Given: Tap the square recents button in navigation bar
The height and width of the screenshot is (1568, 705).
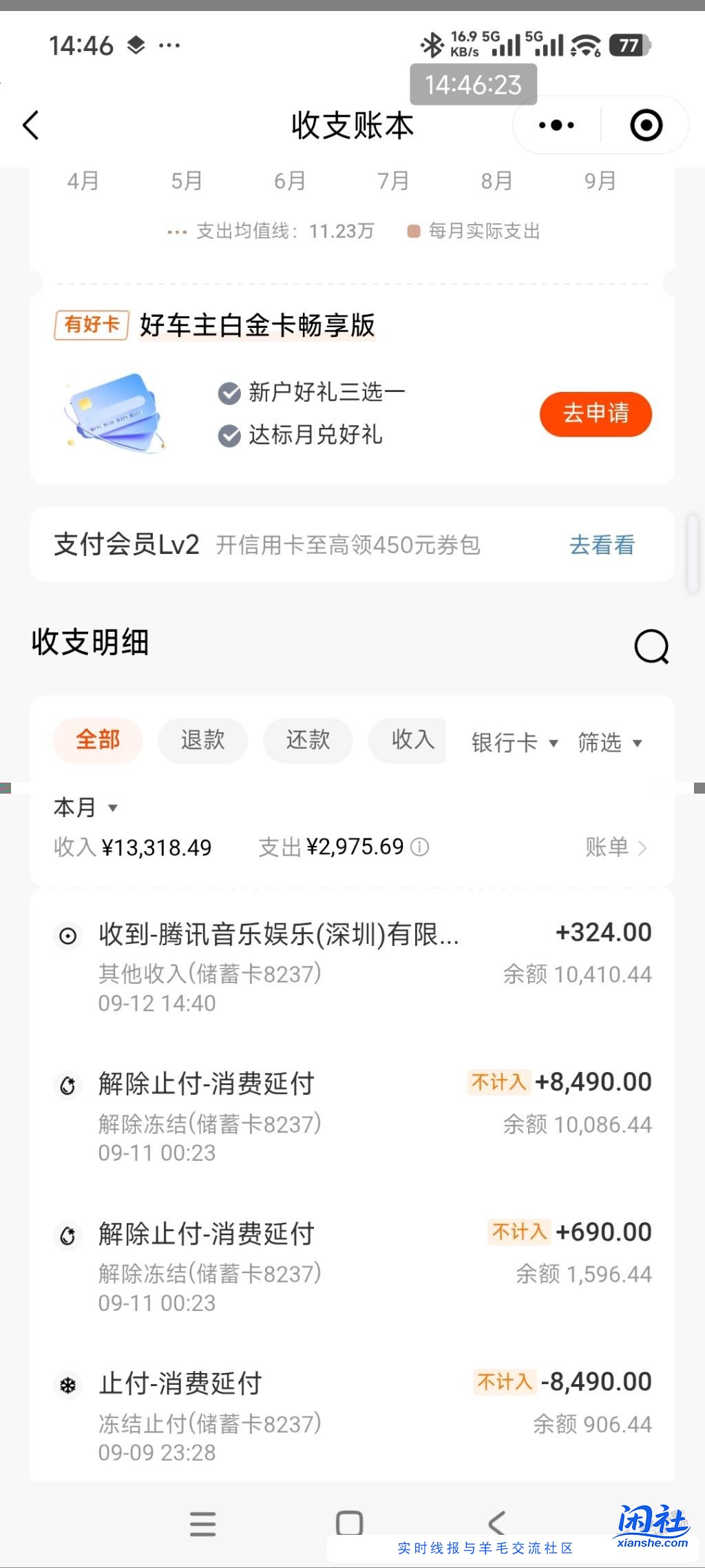Looking at the screenshot, I should [350, 1524].
